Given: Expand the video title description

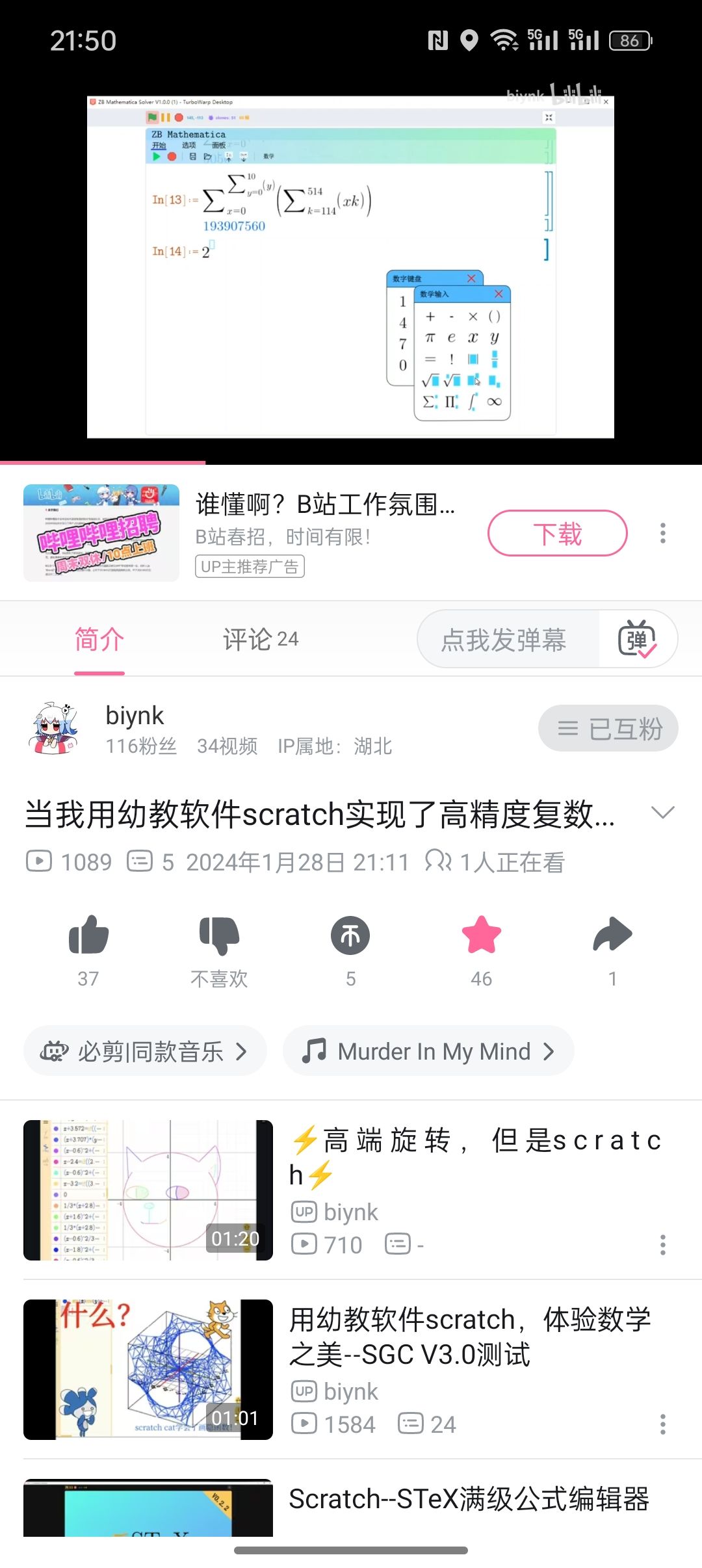Looking at the screenshot, I should click(662, 813).
